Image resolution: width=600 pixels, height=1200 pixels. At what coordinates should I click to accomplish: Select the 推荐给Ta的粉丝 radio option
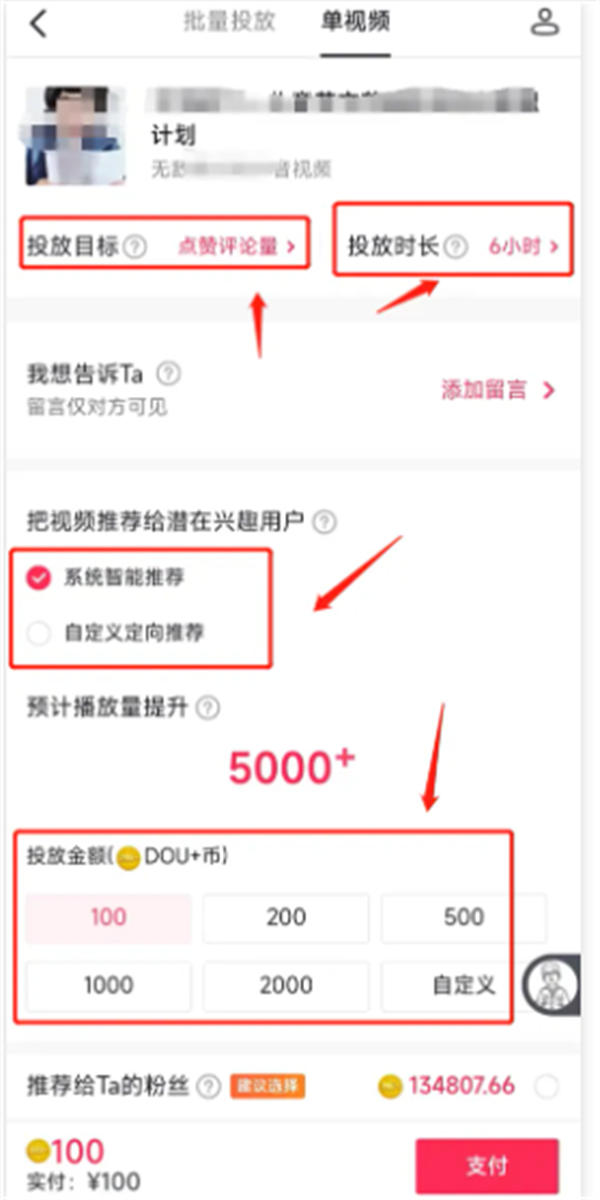point(546,1086)
